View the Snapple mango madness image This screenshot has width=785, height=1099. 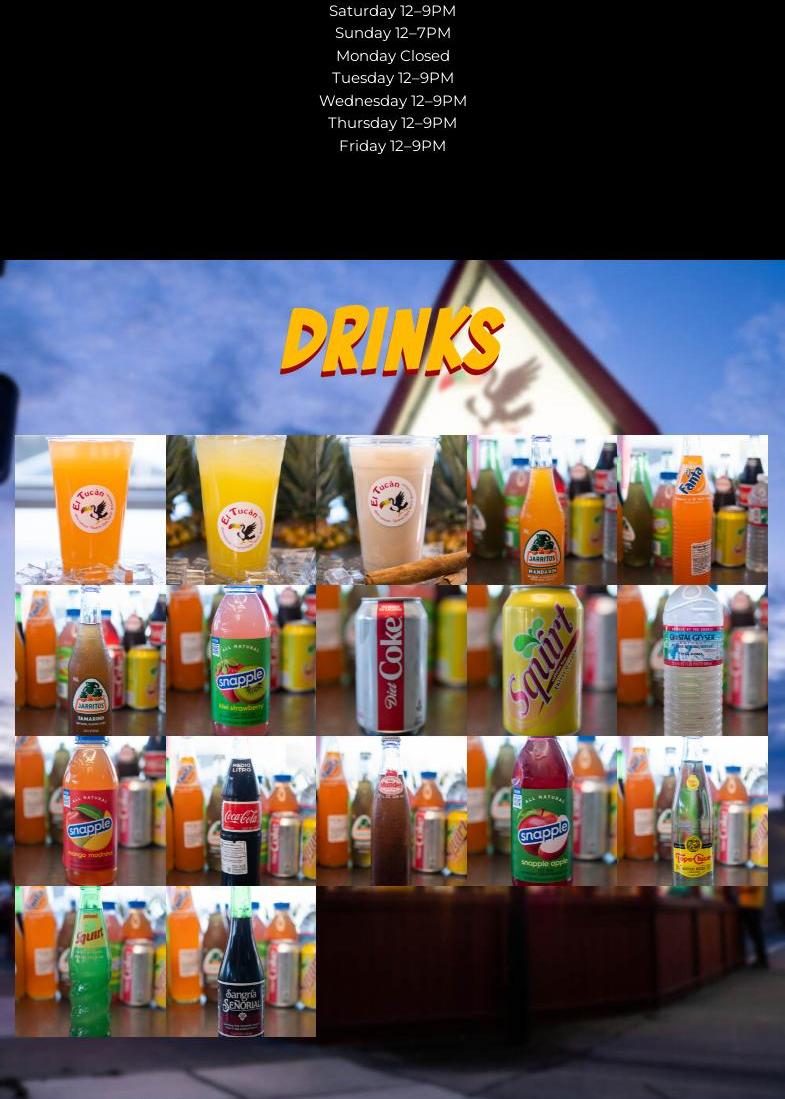click(x=90, y=811)
